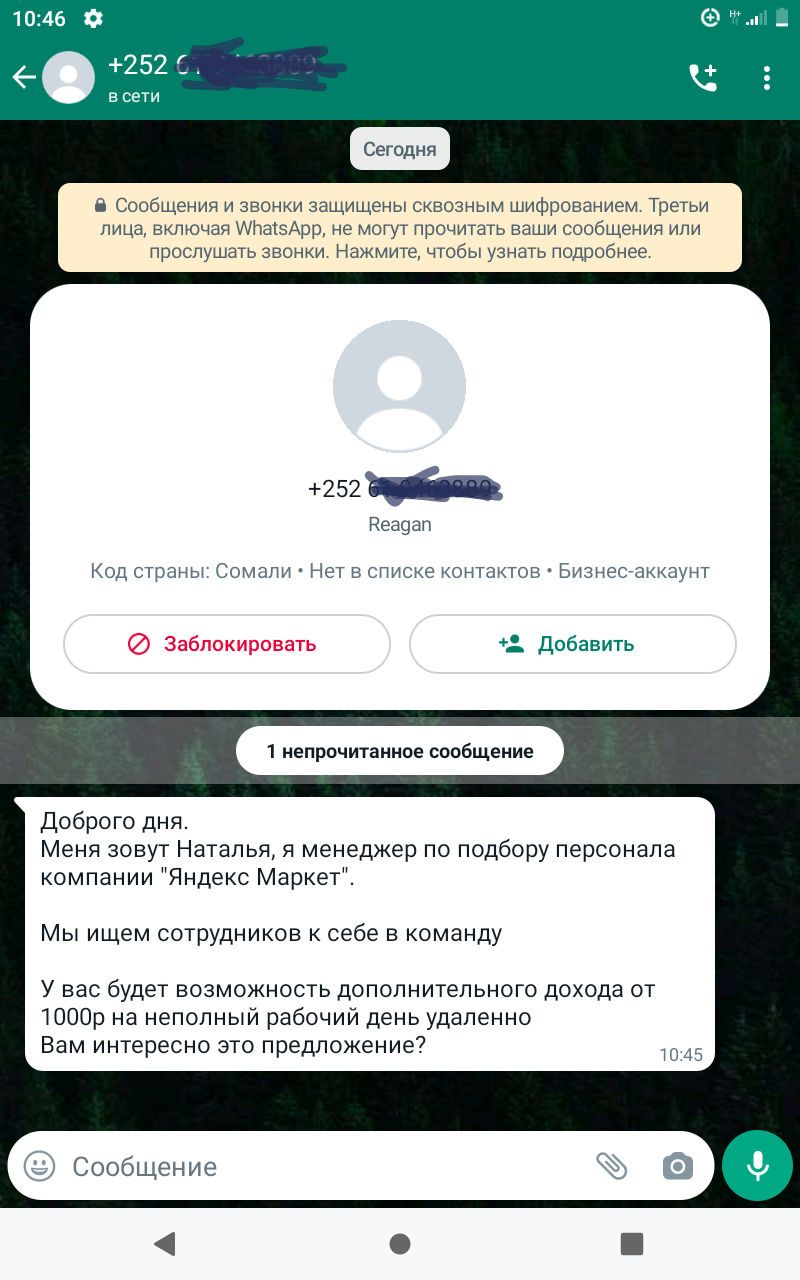Start a call with the phone plus icon
This screenshot has height=1280, width=800.
click(703, 77)
